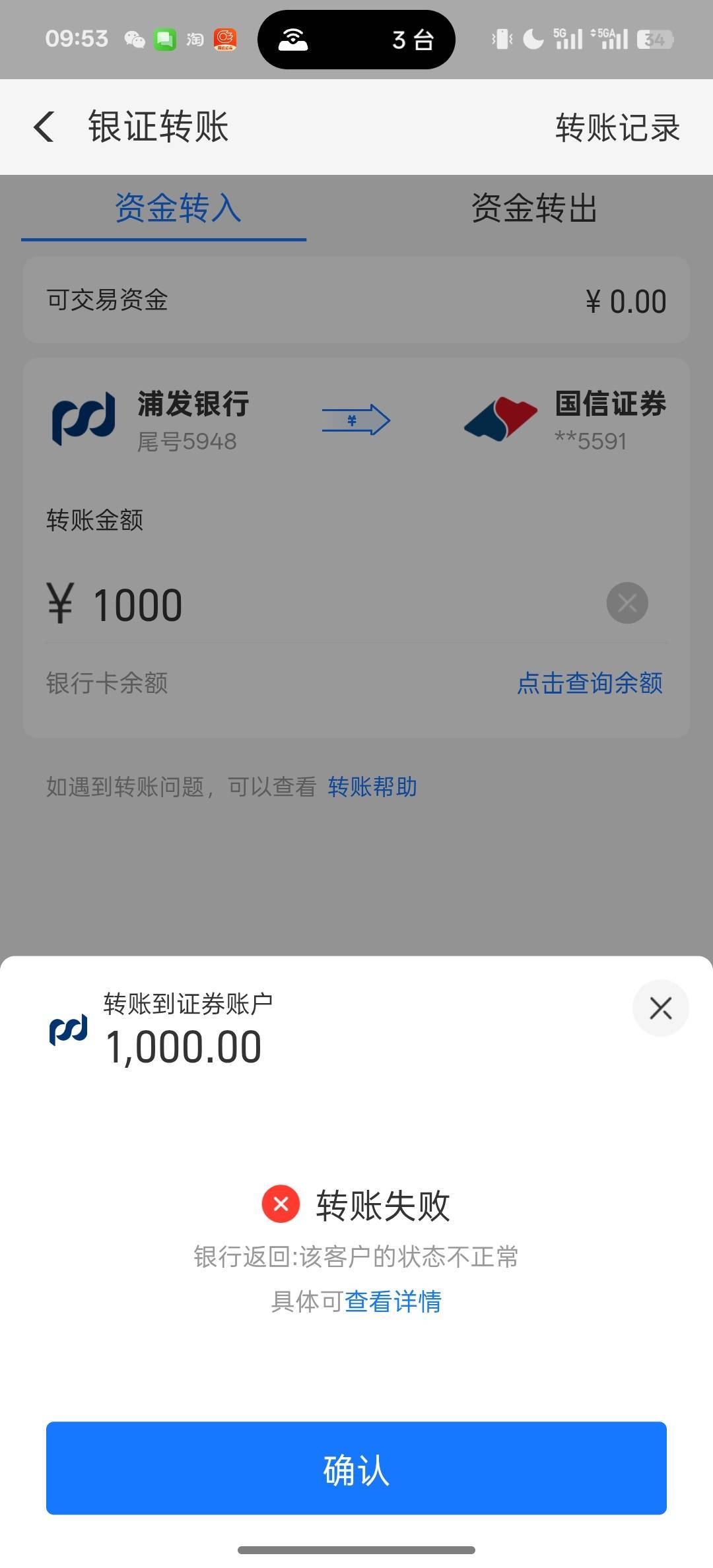Open the 转账帮助 help link

(372, 787)
